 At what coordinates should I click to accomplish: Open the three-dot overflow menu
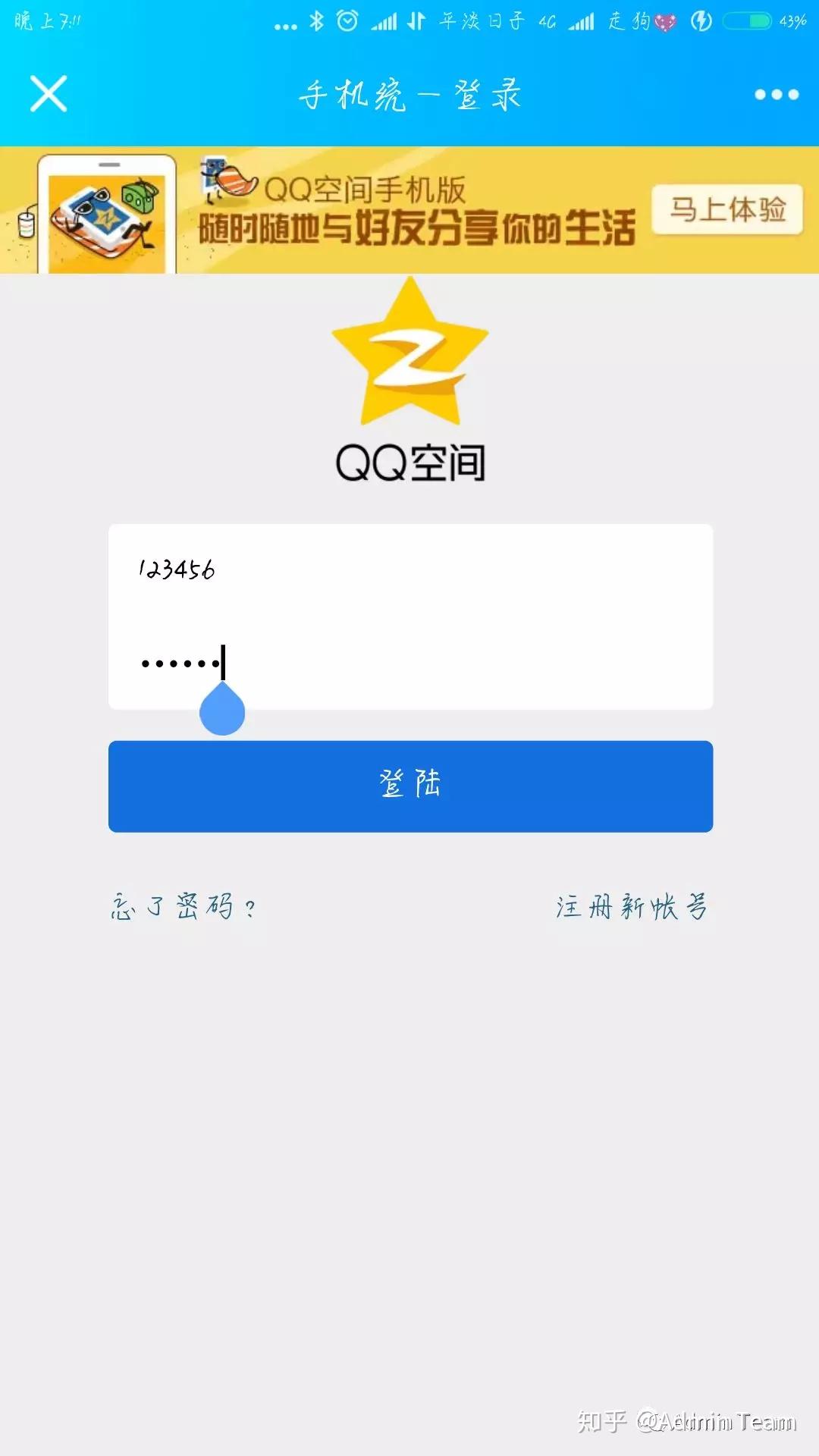pos(777,95)
